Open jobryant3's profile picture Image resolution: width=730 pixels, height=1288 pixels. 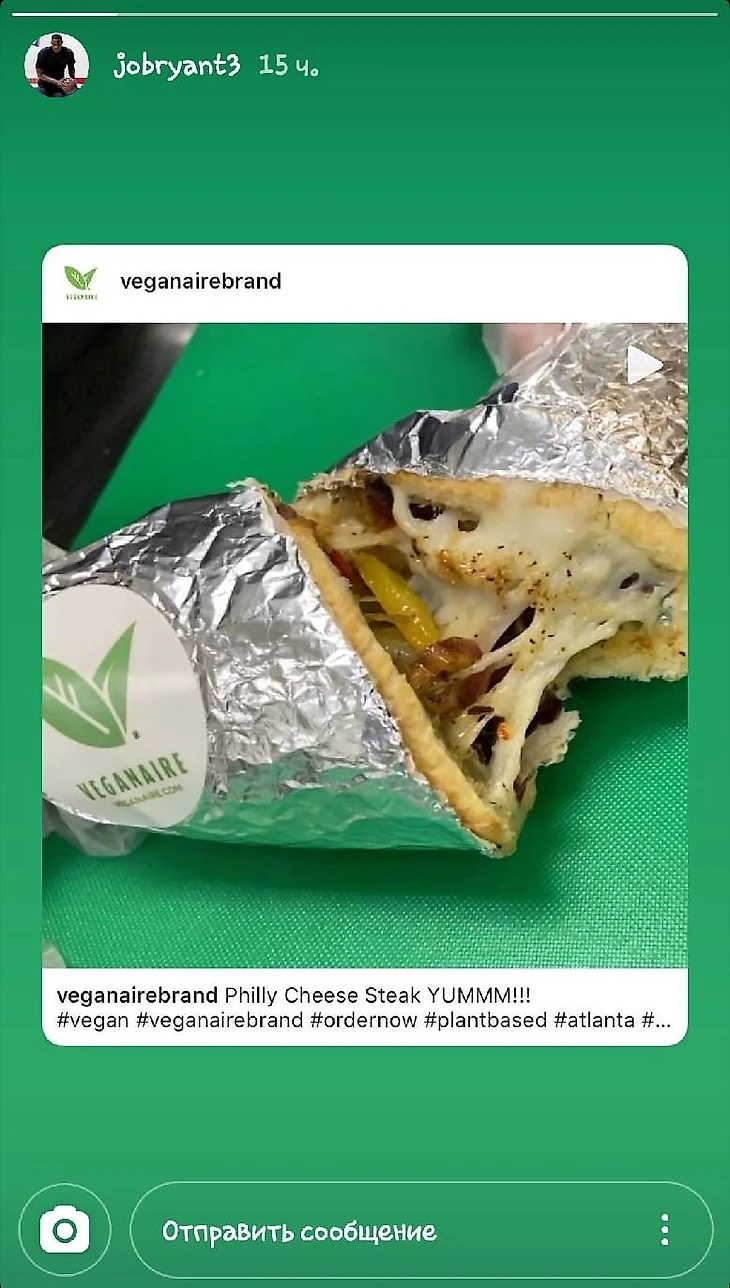(56, 65)
